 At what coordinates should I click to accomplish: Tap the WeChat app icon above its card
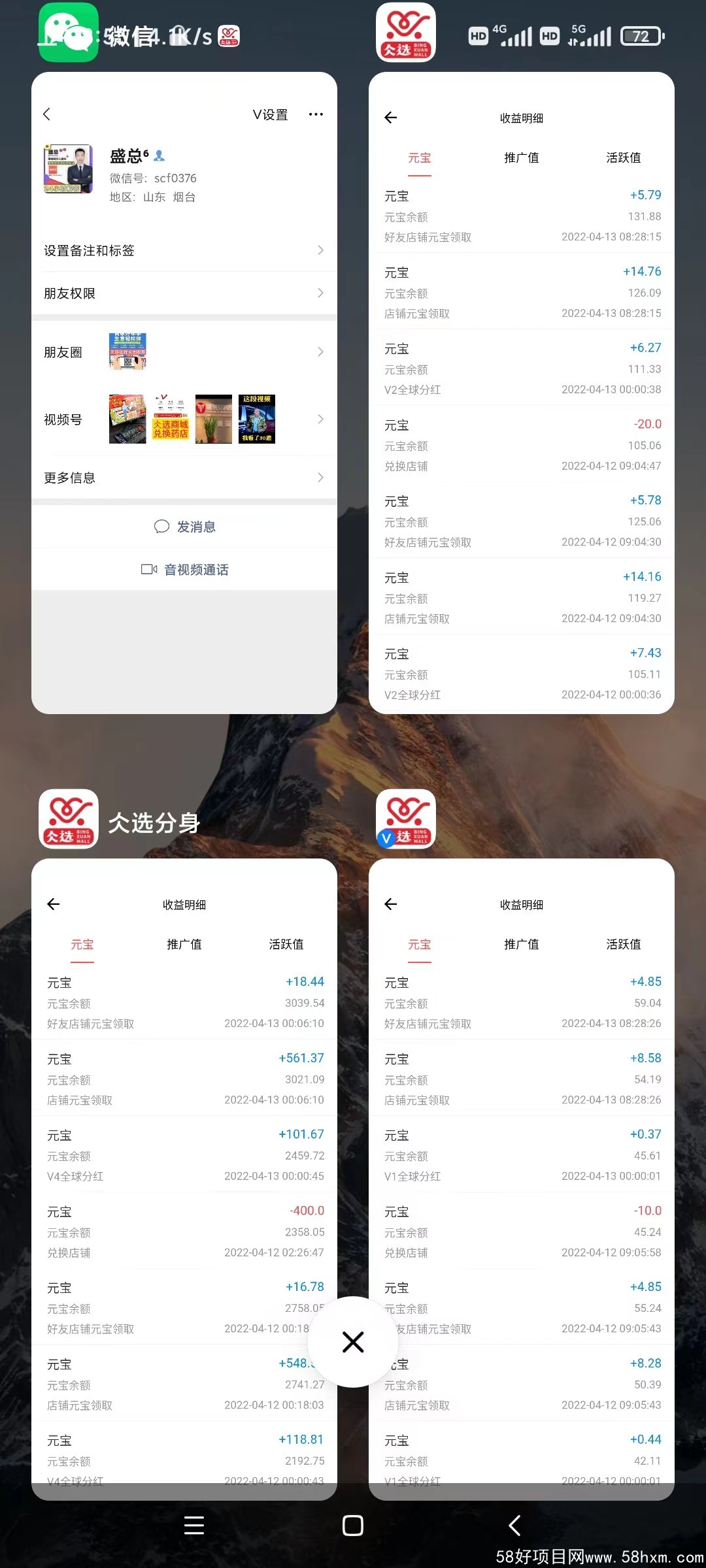69,33
